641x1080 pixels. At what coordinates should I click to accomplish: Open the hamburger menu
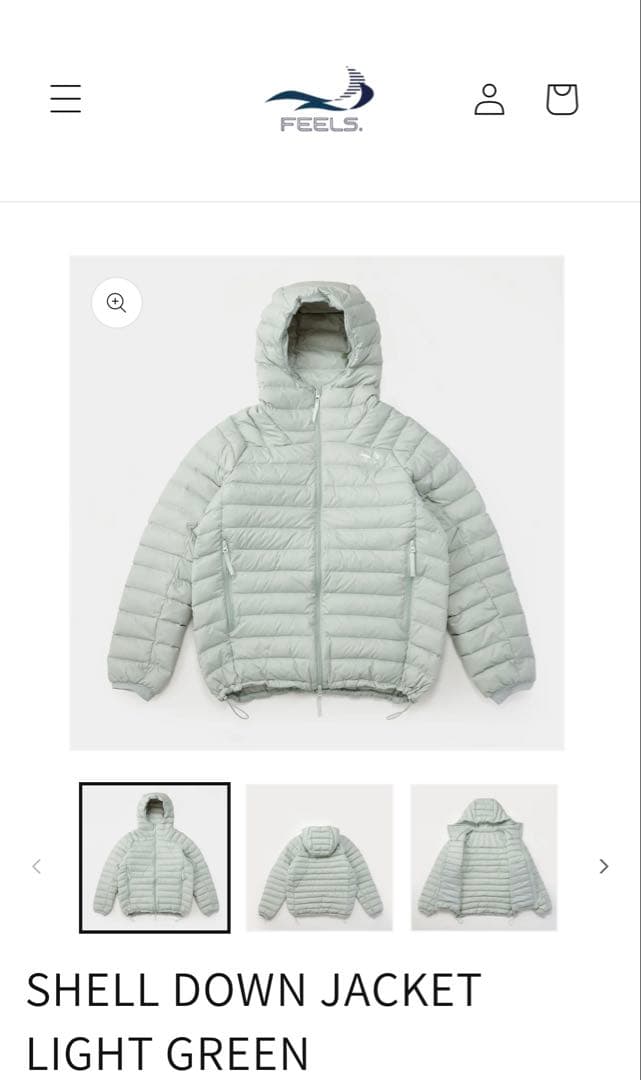click(x=66, y=99)
